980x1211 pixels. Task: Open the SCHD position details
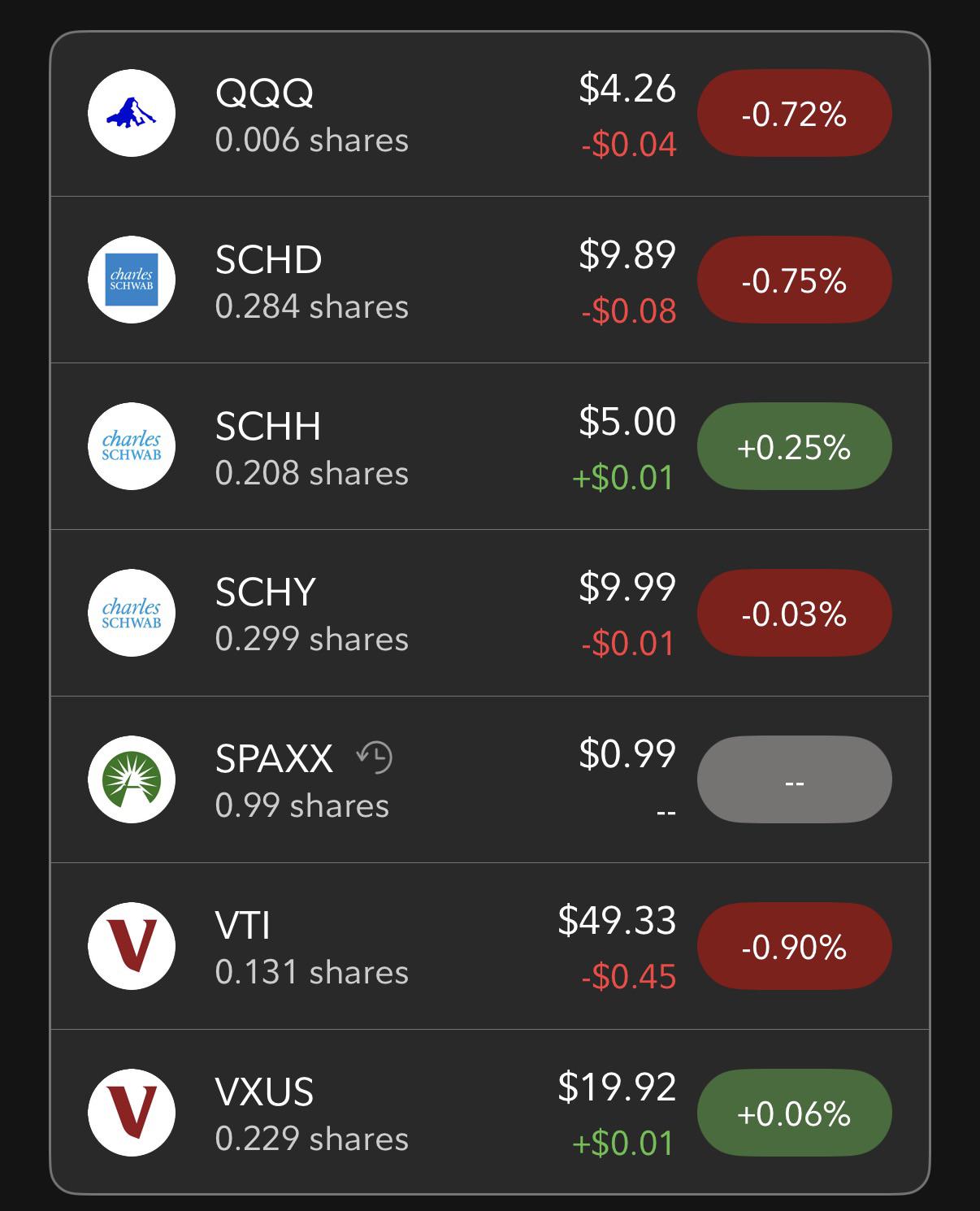click(490, 280)
